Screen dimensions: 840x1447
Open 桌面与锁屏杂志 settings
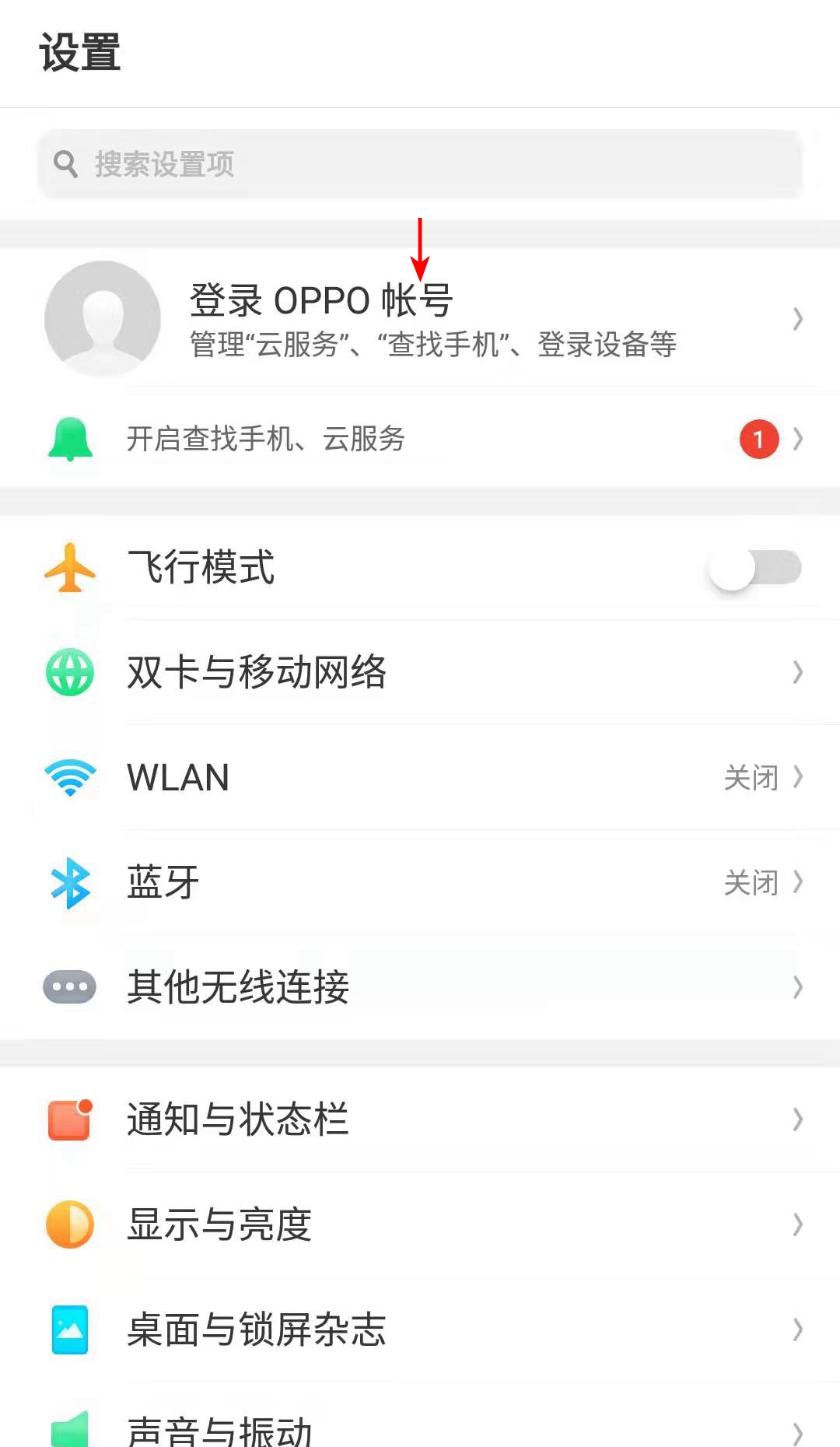pyautogui.click(x=420, y=1330)
